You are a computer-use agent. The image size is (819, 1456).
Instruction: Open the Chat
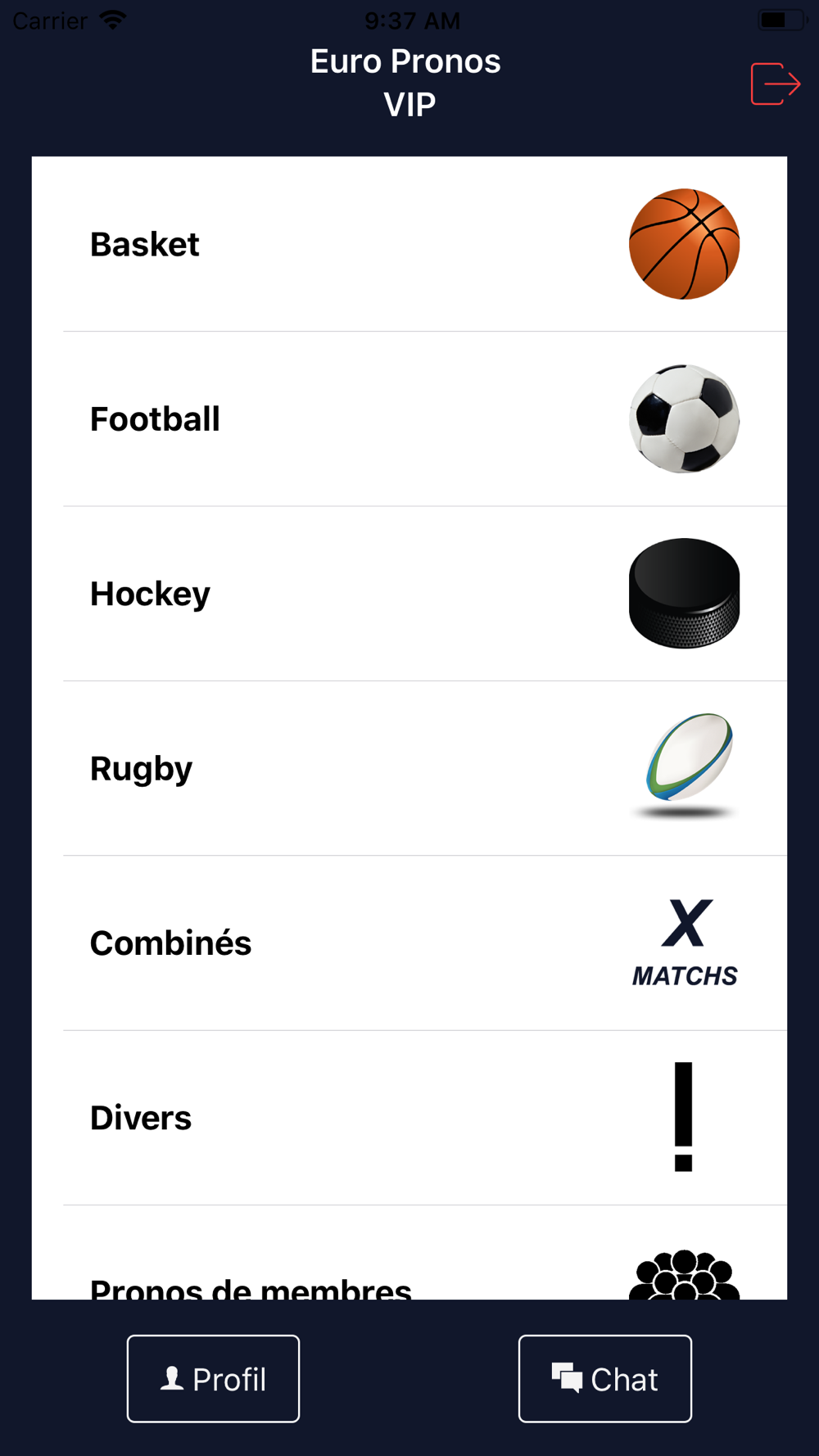click(604, 1379)
